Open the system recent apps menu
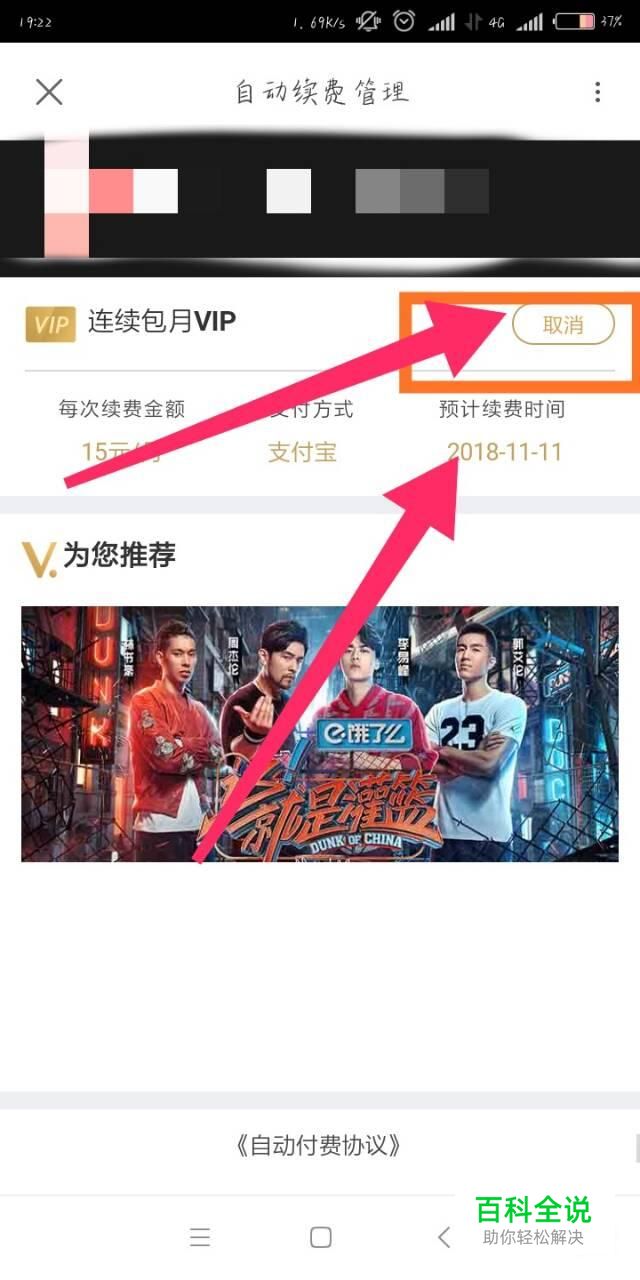Screen dimensions: 640x1280 tap(200, 1237)
